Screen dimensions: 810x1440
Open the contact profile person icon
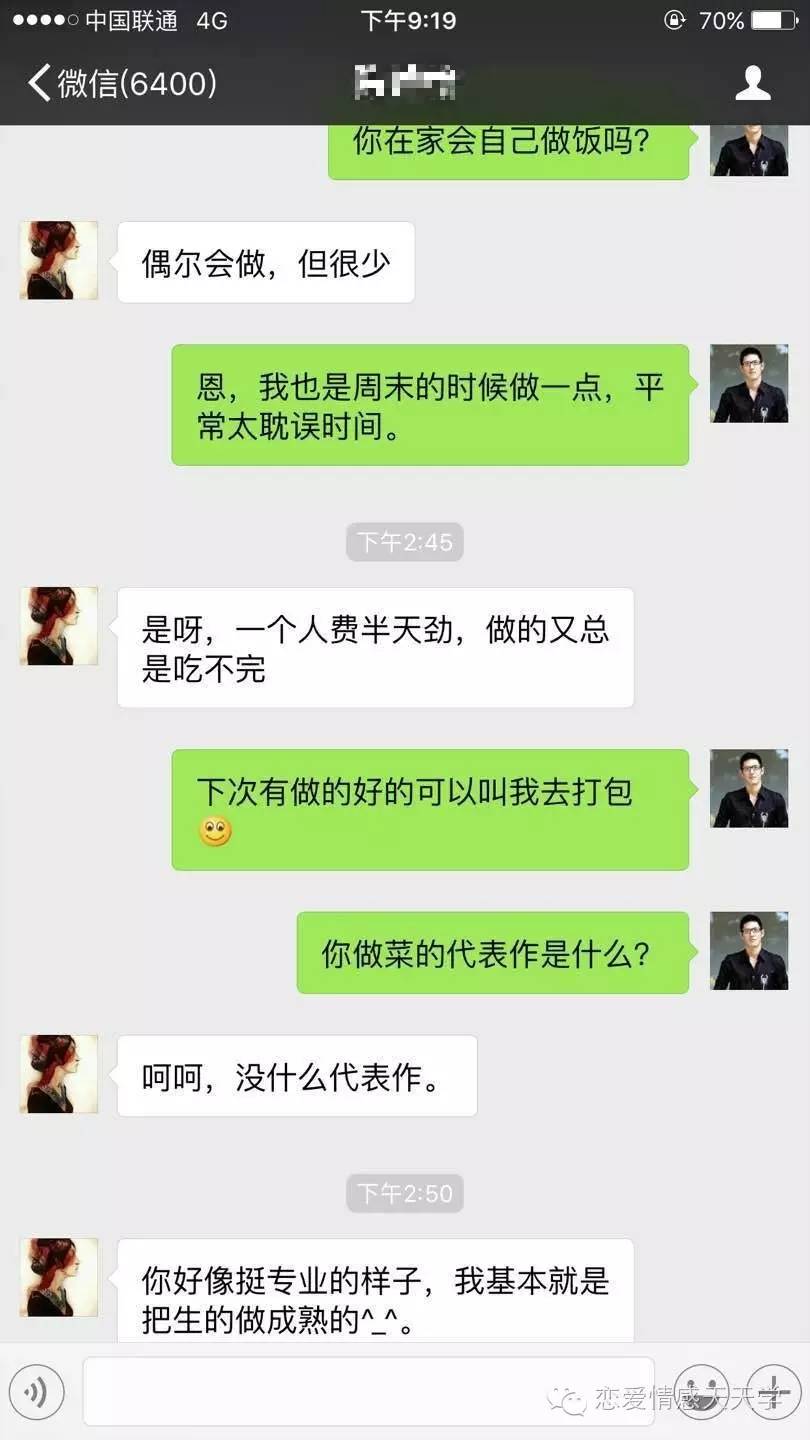tap(755, 85)
